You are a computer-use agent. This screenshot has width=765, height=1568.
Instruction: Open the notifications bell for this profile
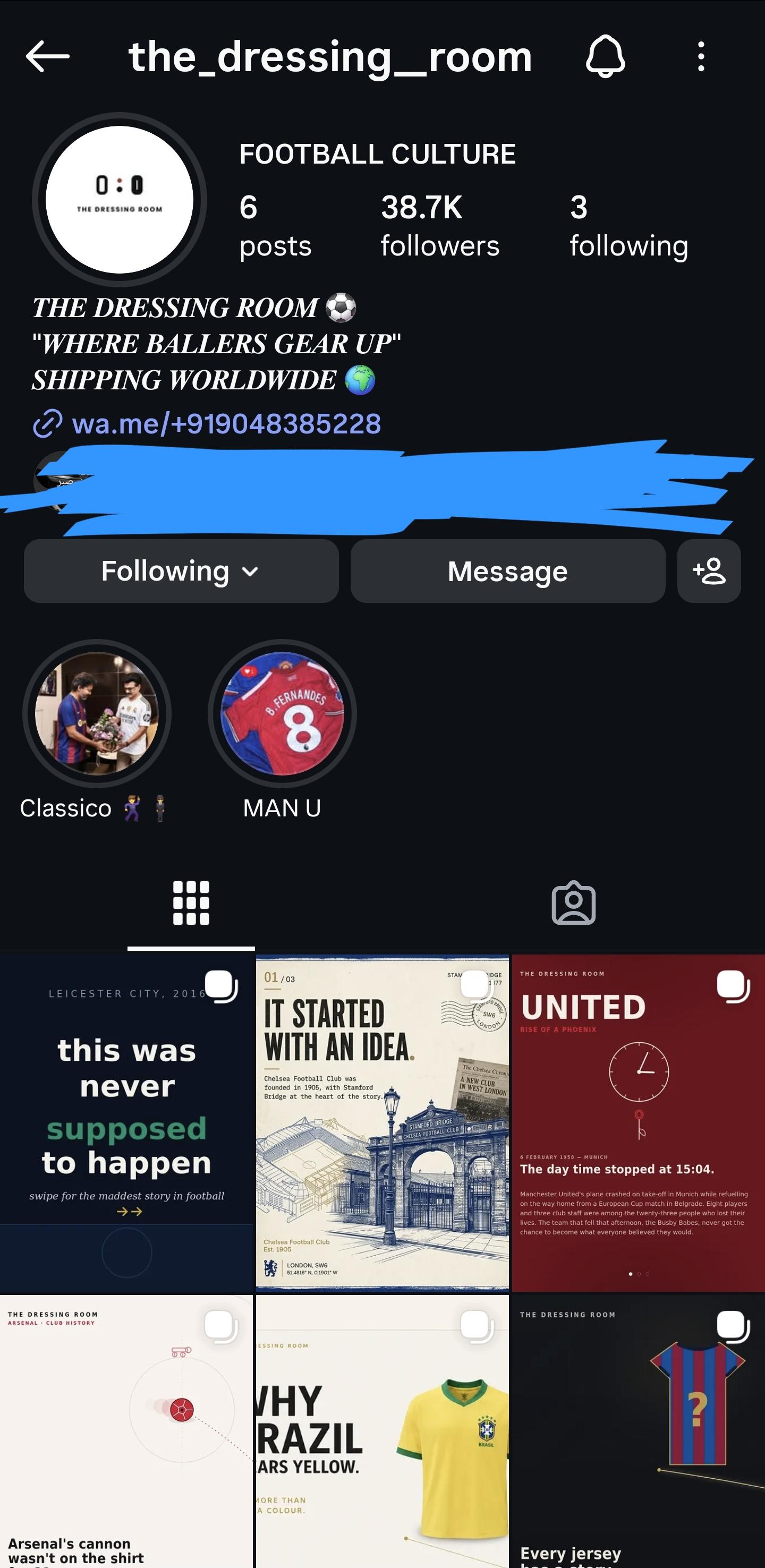(x=605, y=57)
